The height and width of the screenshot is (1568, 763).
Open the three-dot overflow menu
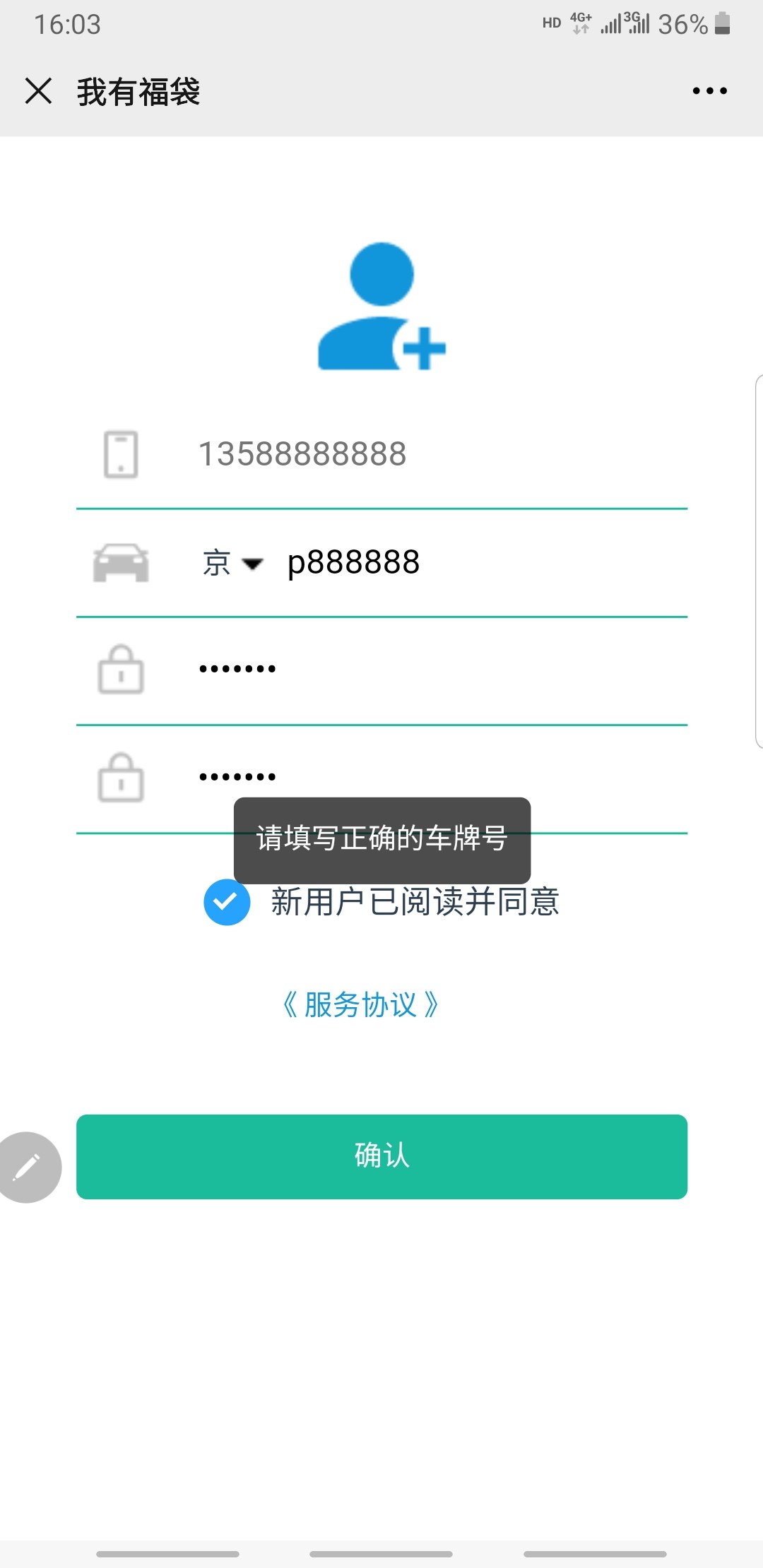click(x=709, y=91)
